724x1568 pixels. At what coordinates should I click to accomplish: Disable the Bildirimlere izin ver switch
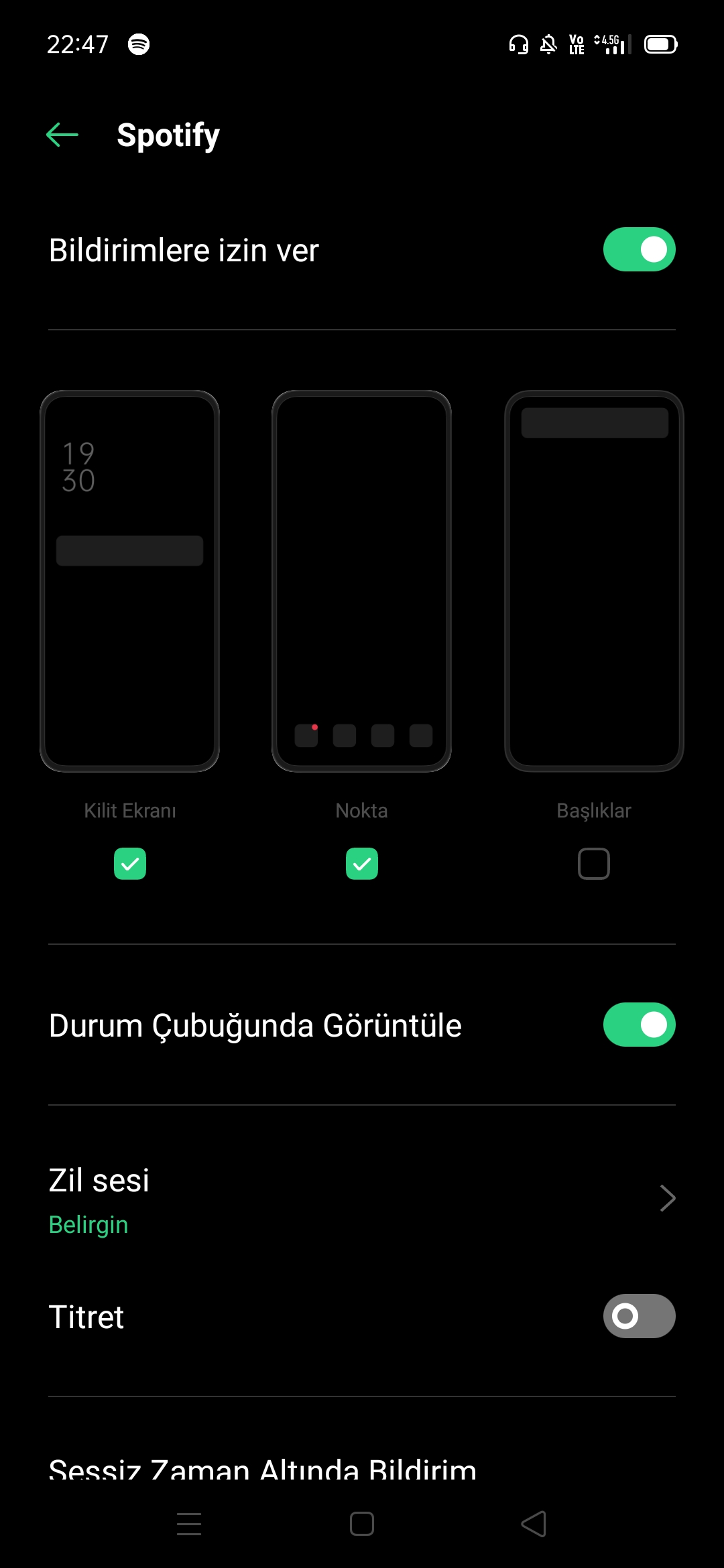[x=639, y=249]
